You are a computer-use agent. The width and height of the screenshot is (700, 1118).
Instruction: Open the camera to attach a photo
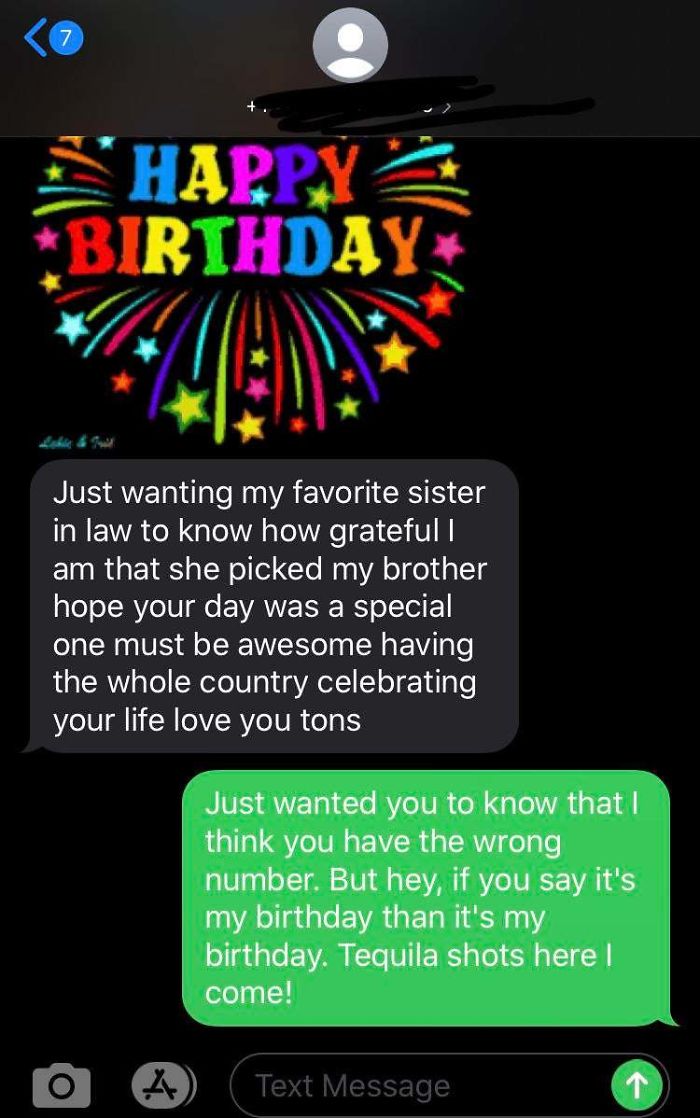point(62,1085)
